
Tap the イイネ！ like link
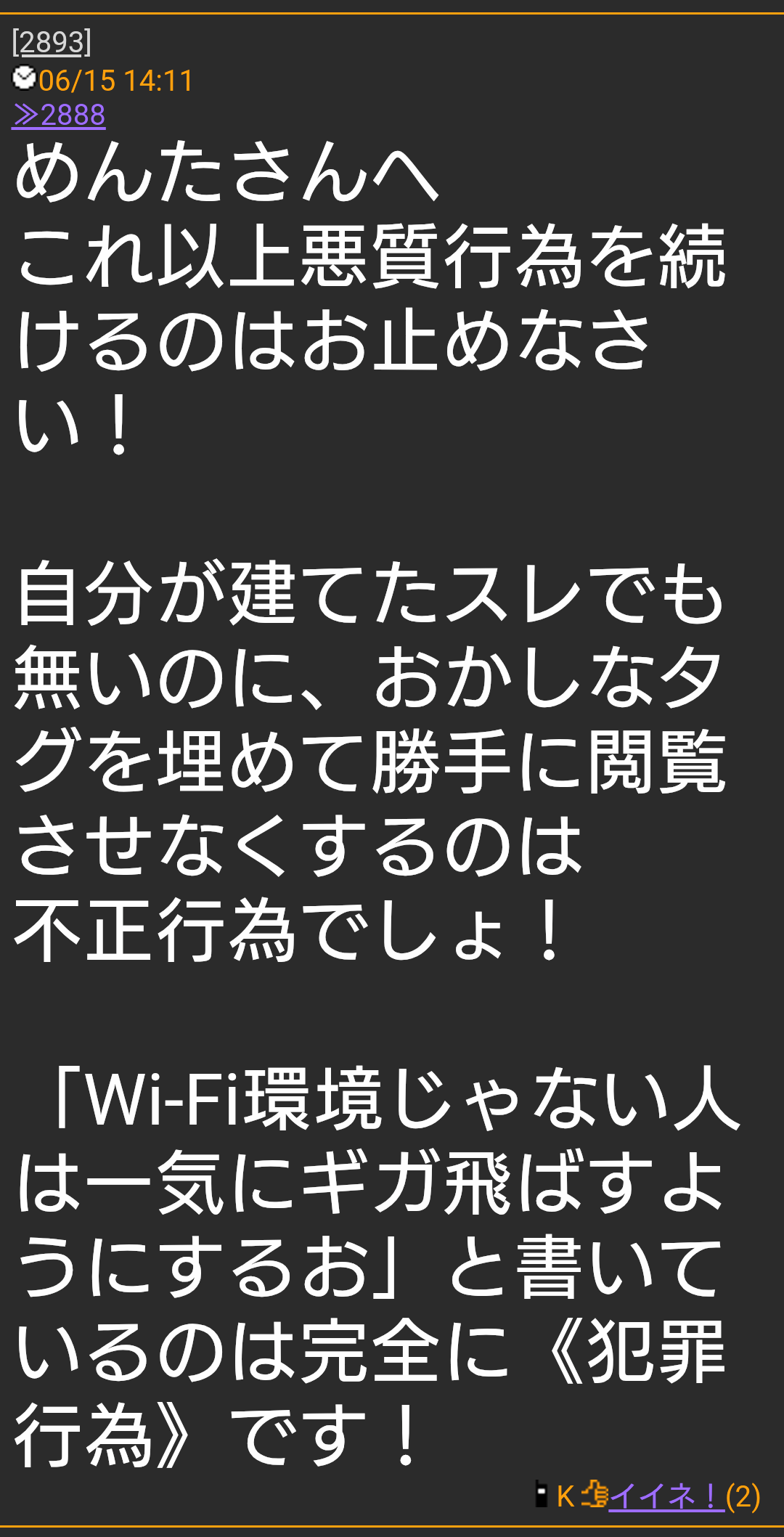(666, 1496)
